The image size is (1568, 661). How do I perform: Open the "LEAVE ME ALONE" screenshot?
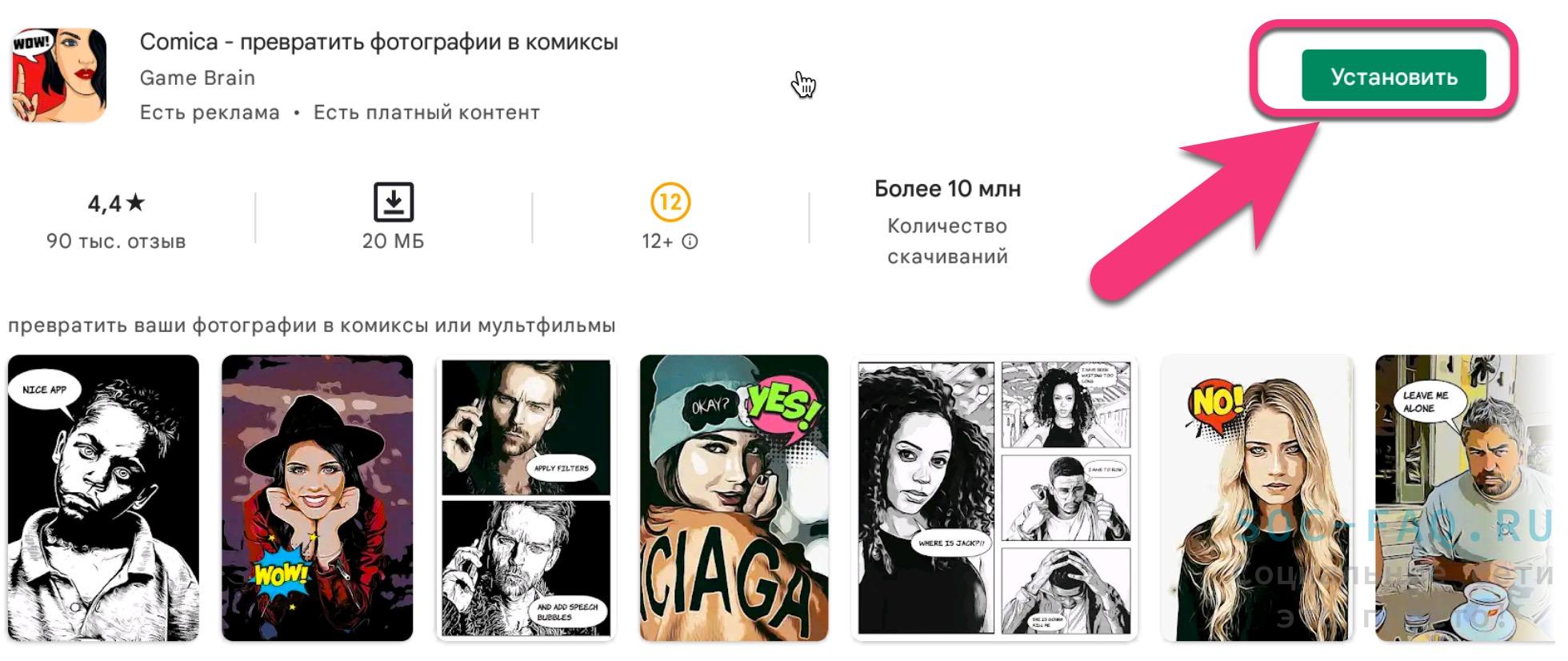tap(1464, 498)
